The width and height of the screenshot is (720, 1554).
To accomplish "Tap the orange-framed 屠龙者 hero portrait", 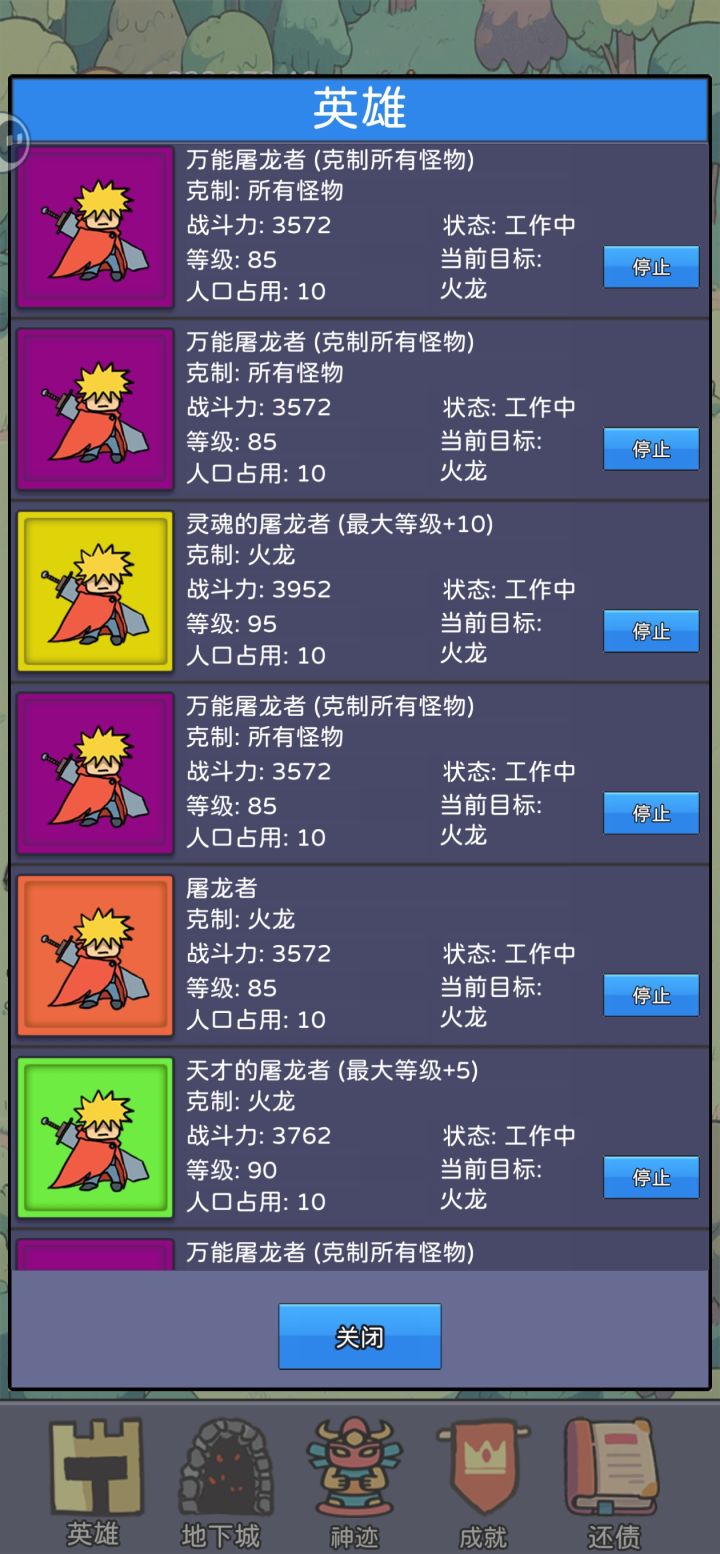I will pos(95,954).
